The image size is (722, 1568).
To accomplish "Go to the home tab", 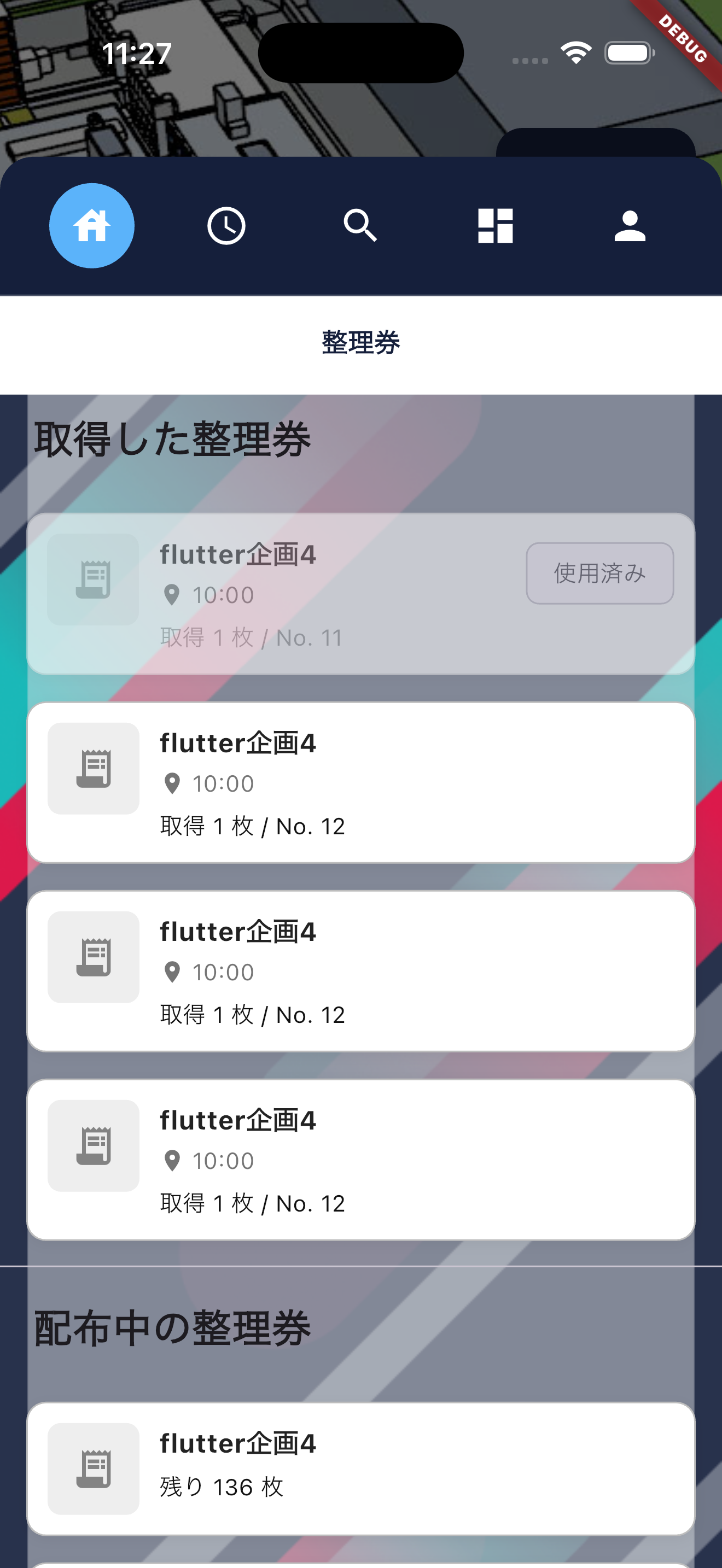I will tap(91, 226).
